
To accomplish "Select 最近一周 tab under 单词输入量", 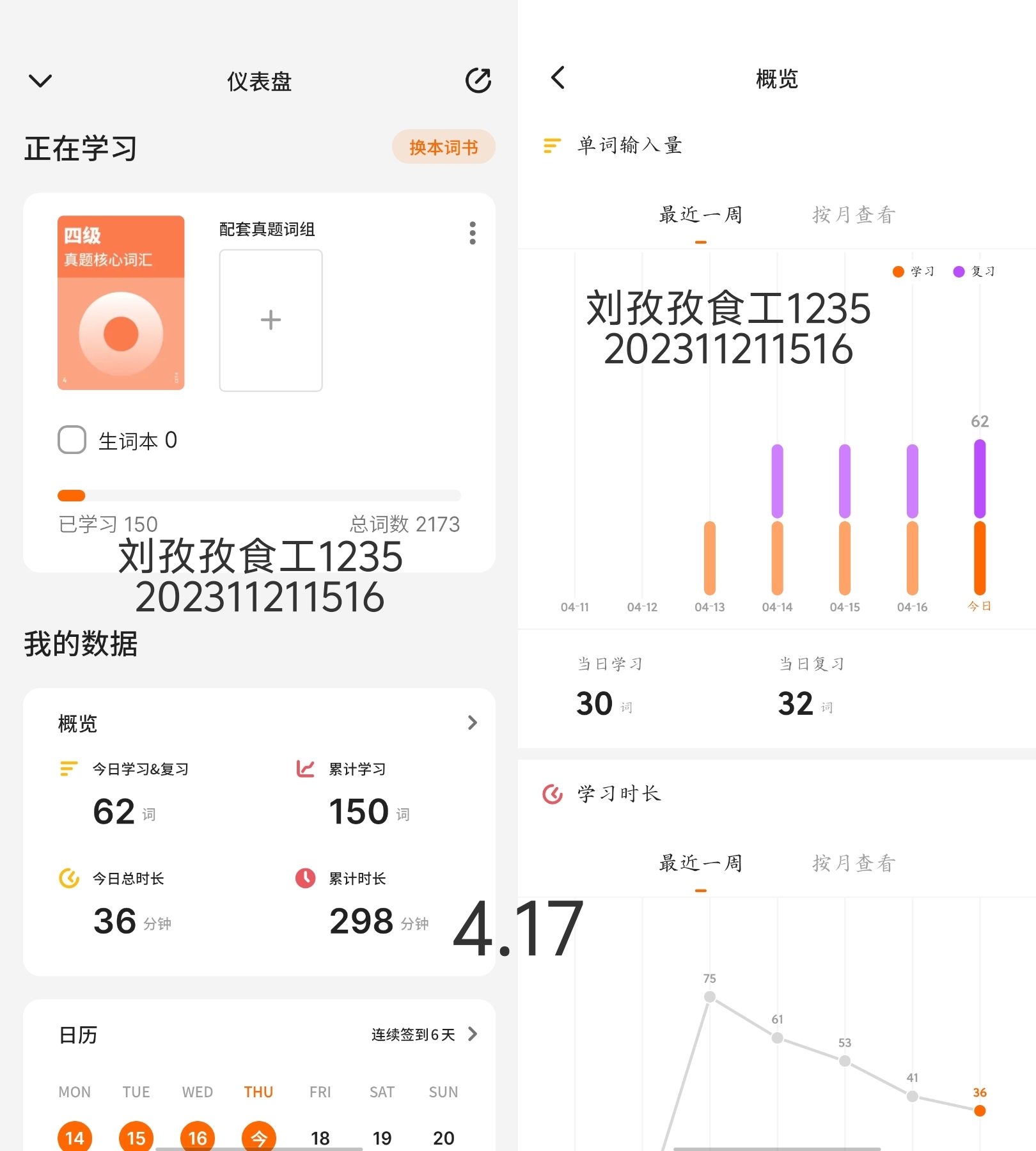I will (x=700, y=215).
